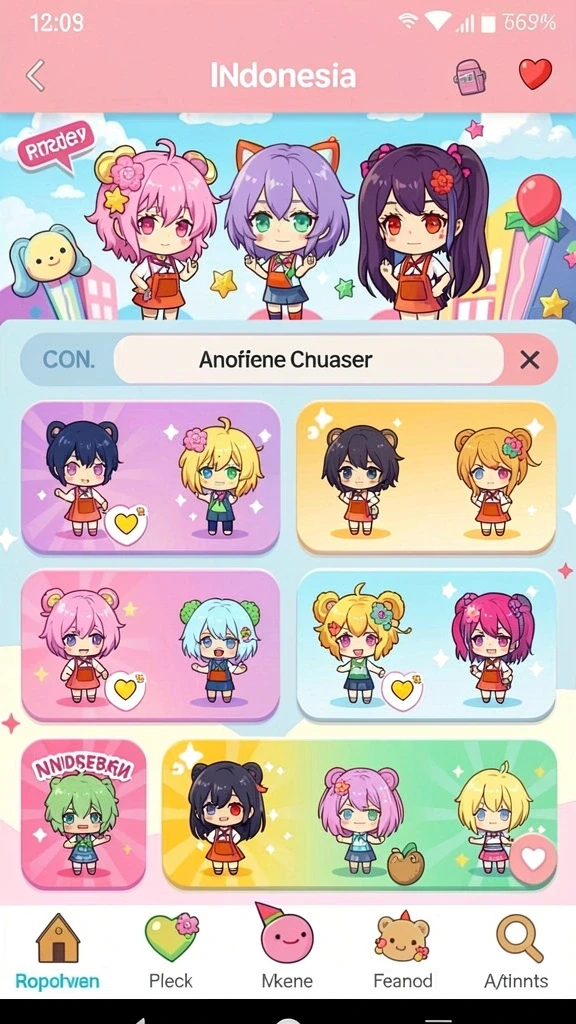Open the orange card with bear-eared girls
The image size is (576, 1024).
tap(426, 477)
